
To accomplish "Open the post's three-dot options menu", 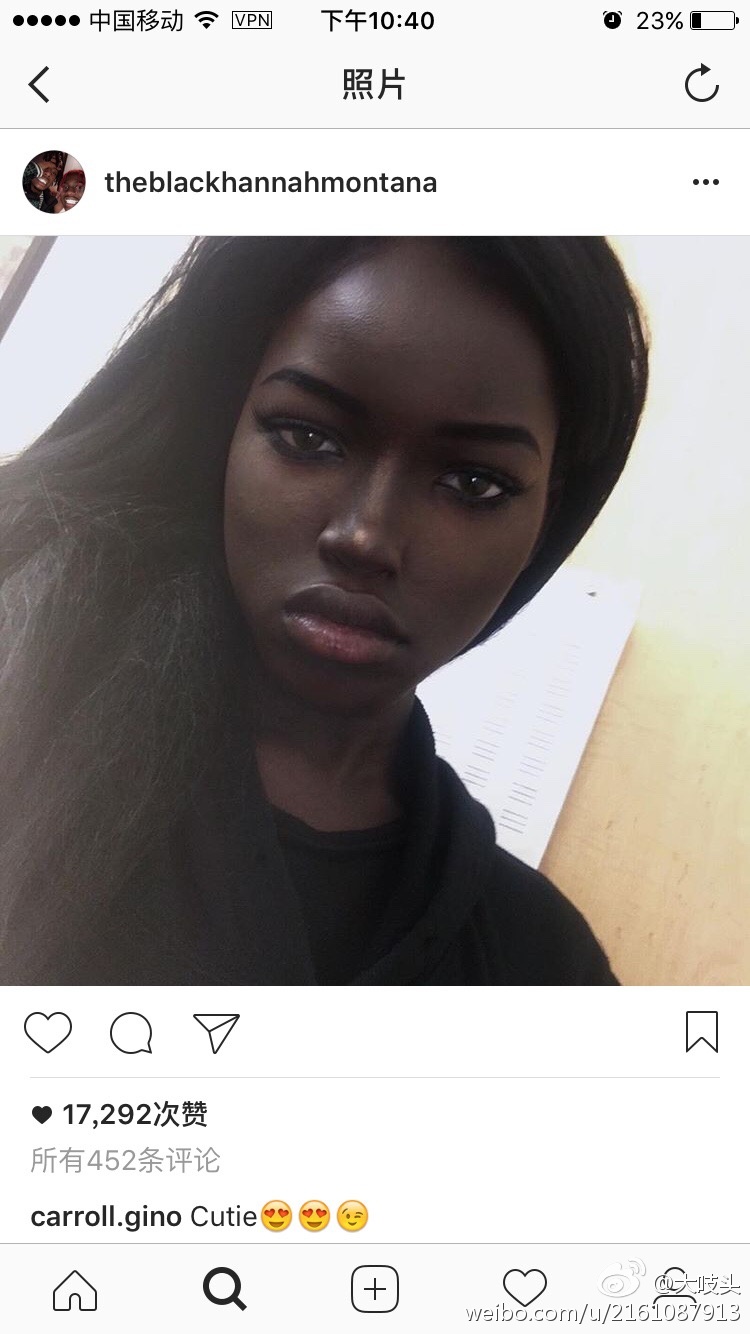I will [705, 182].
